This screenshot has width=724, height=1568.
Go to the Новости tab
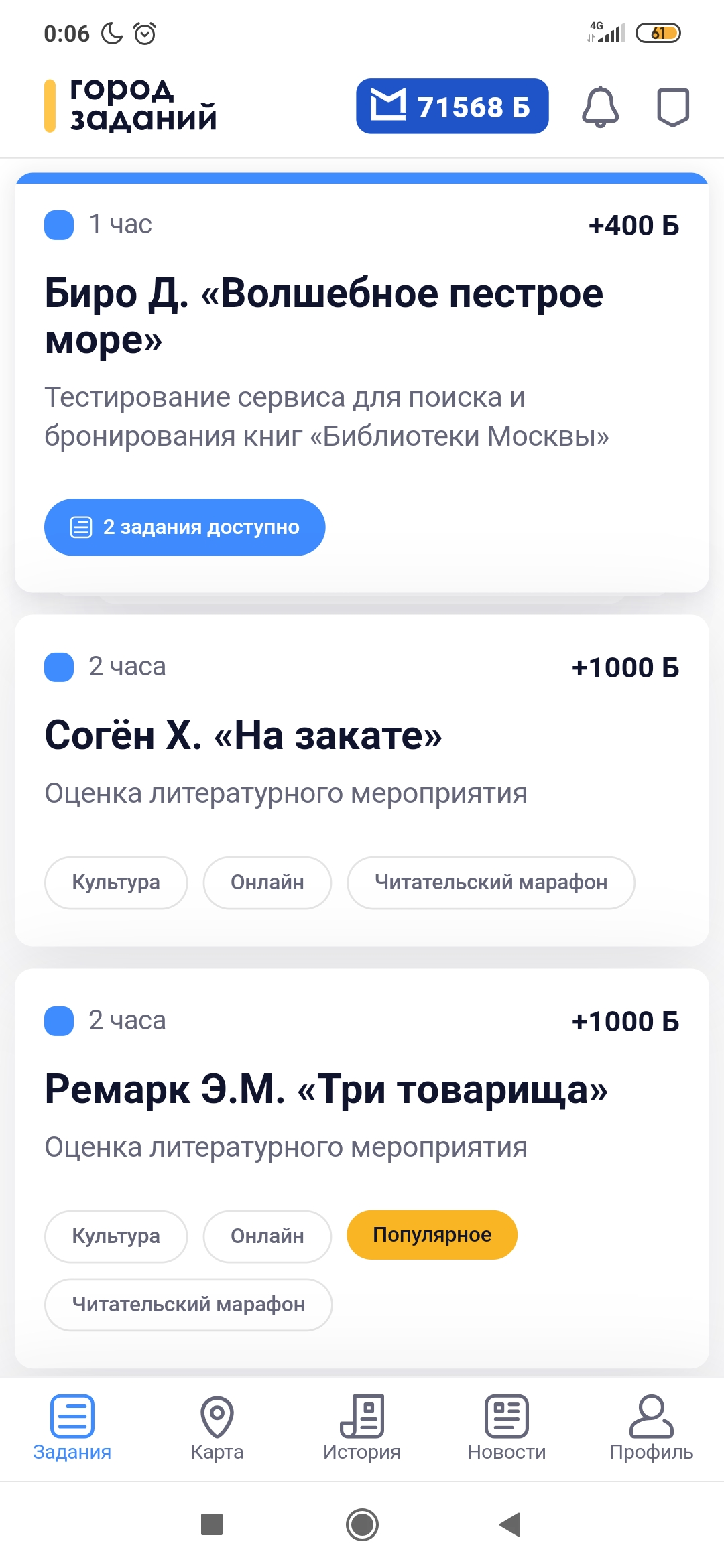coord(507,1429)
